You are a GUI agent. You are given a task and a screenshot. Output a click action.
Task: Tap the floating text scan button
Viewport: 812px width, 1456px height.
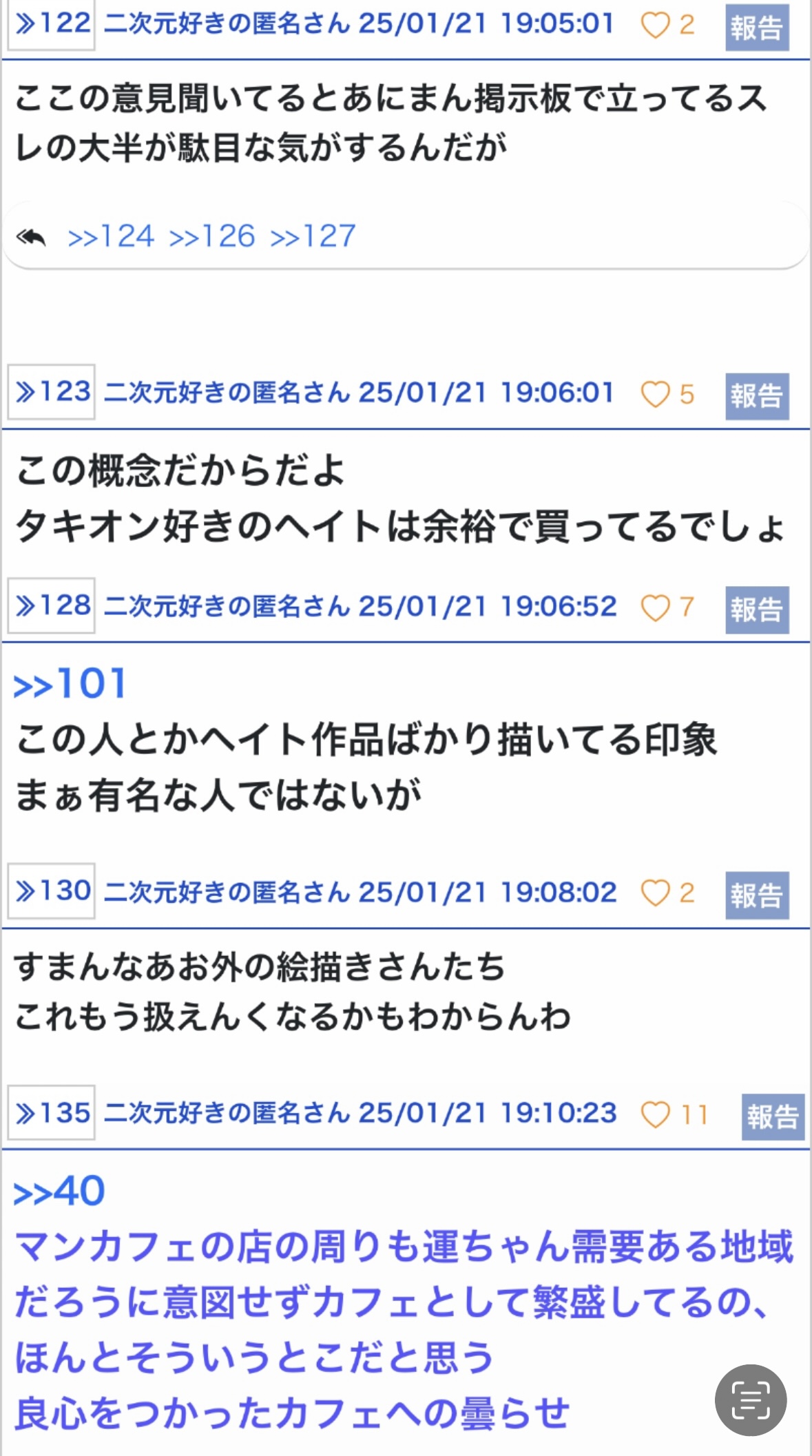[751, 1400]
